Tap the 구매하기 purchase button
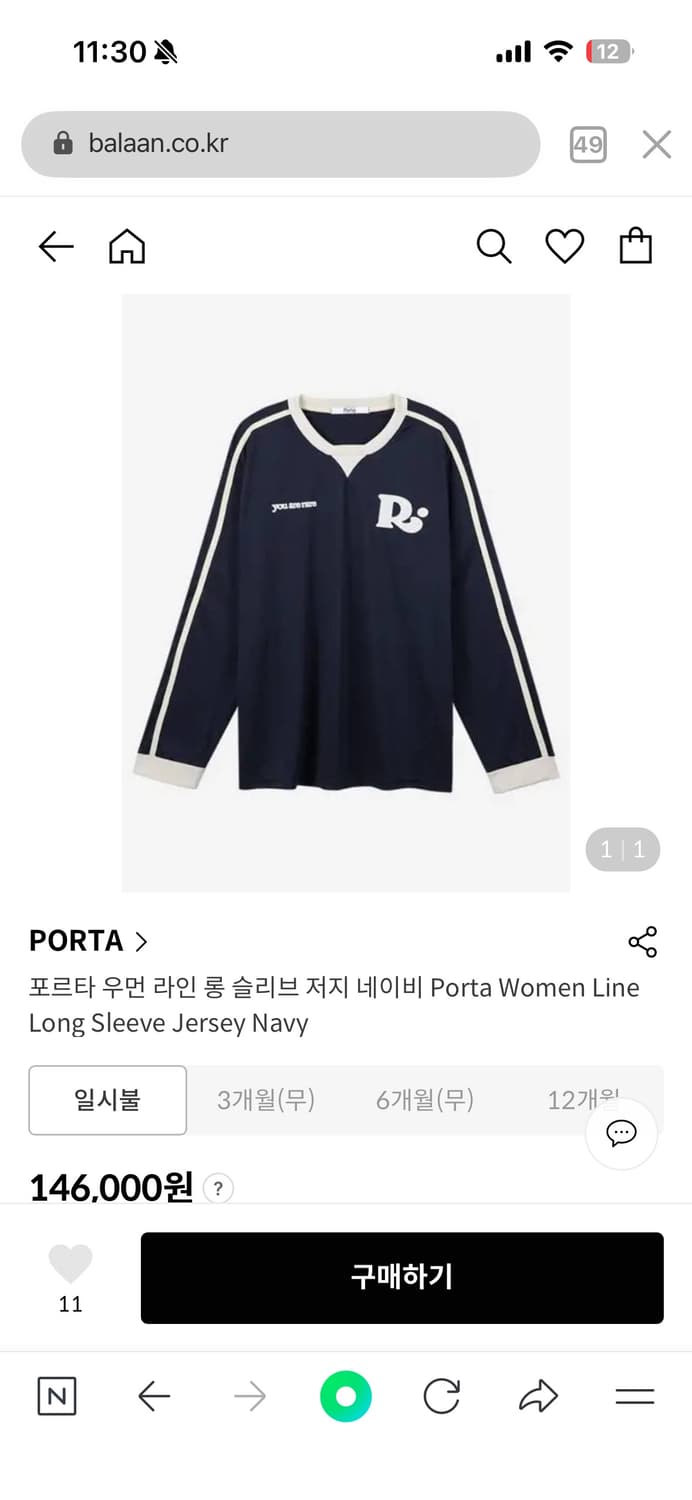This screenshot has width=692, height=1500. (402, 1277)
